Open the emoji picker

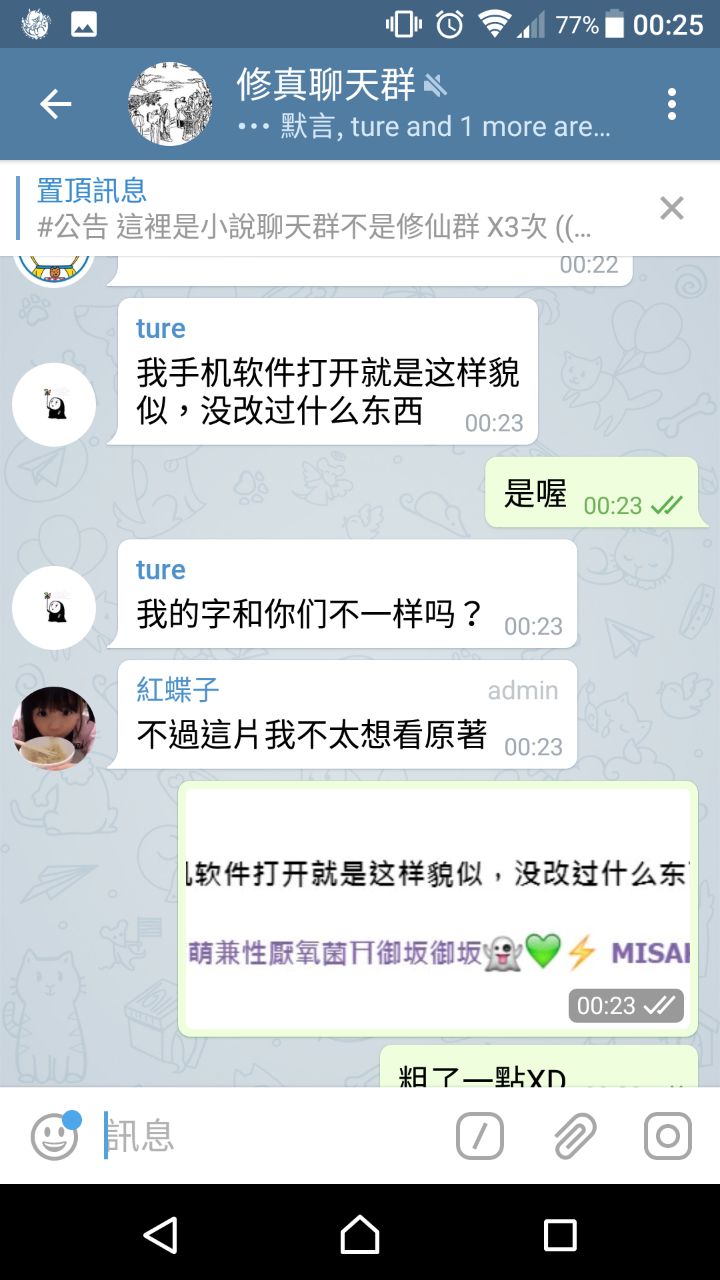55,1136
